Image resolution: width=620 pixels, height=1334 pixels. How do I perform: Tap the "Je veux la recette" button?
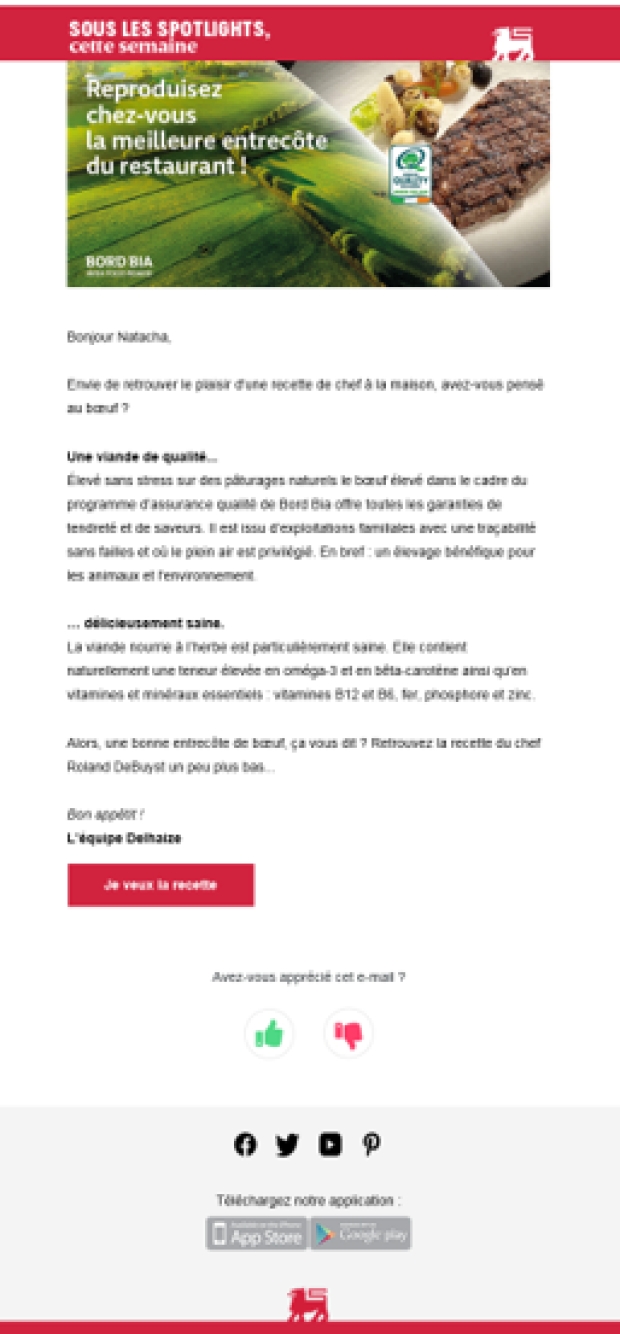(x=161, y=885)
